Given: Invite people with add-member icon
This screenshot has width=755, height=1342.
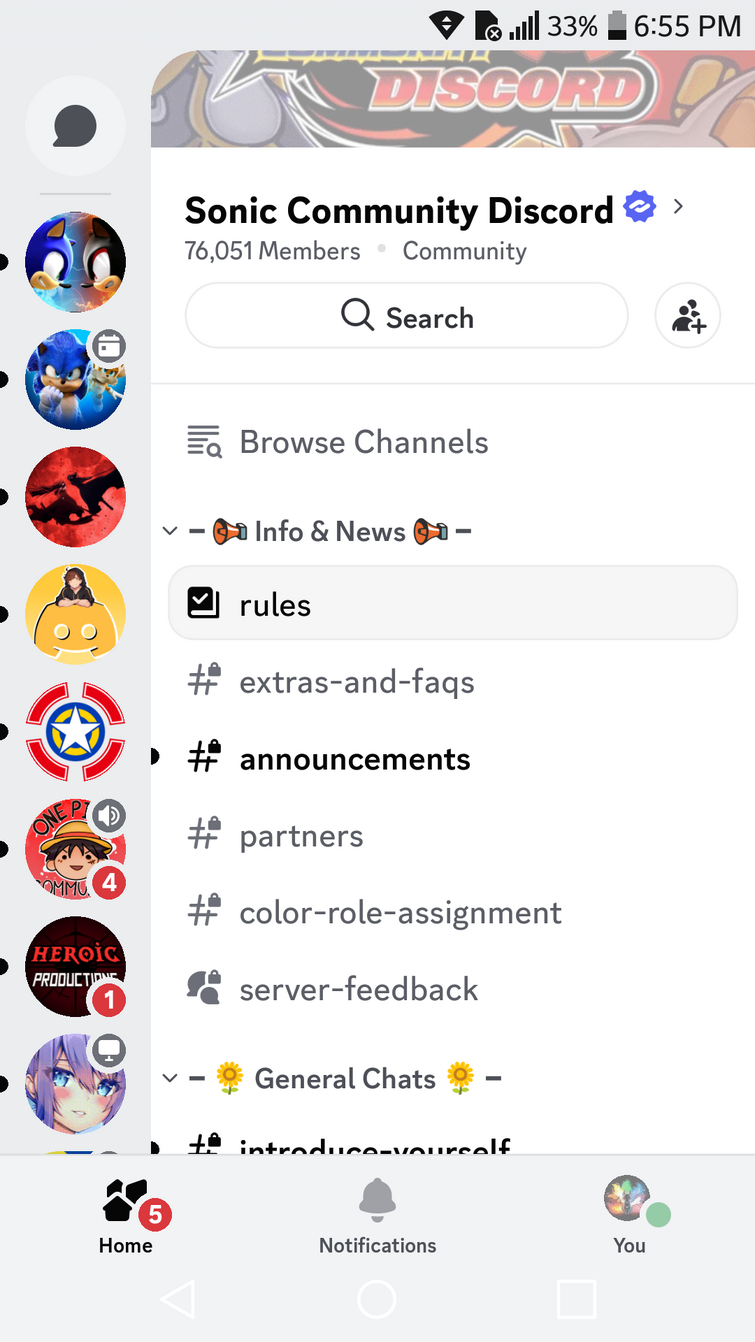Looking at the screenshot, I should (688, 317).
